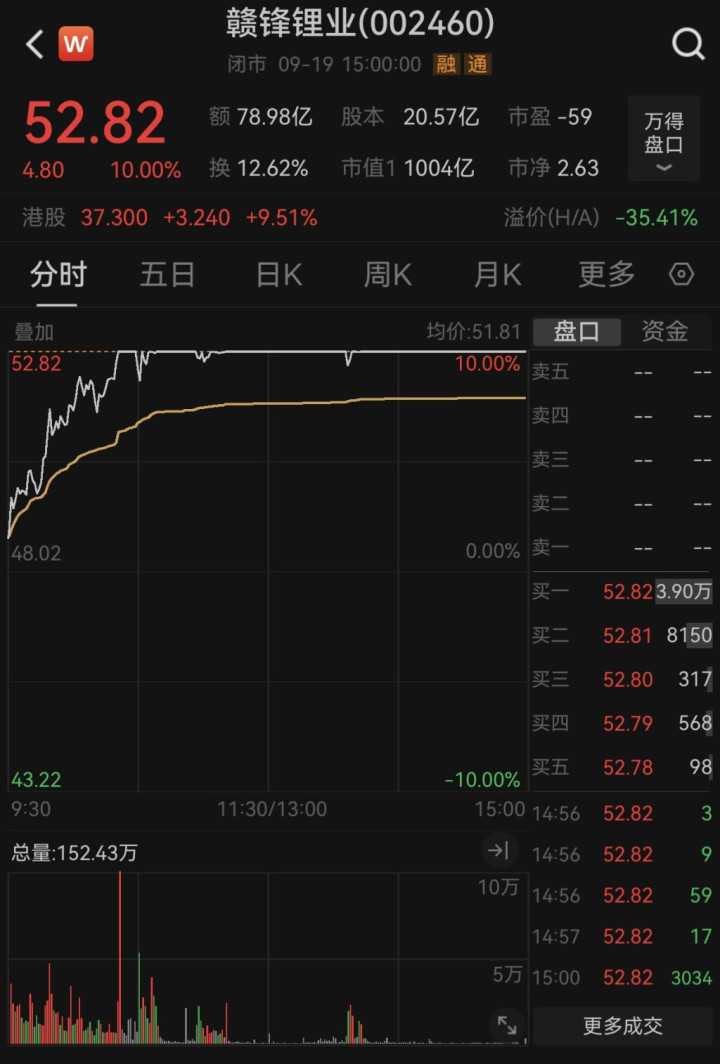Open the 港股 H-share quote row
The height and width of the screenshot is (1064, 720).
pos(170,217)
